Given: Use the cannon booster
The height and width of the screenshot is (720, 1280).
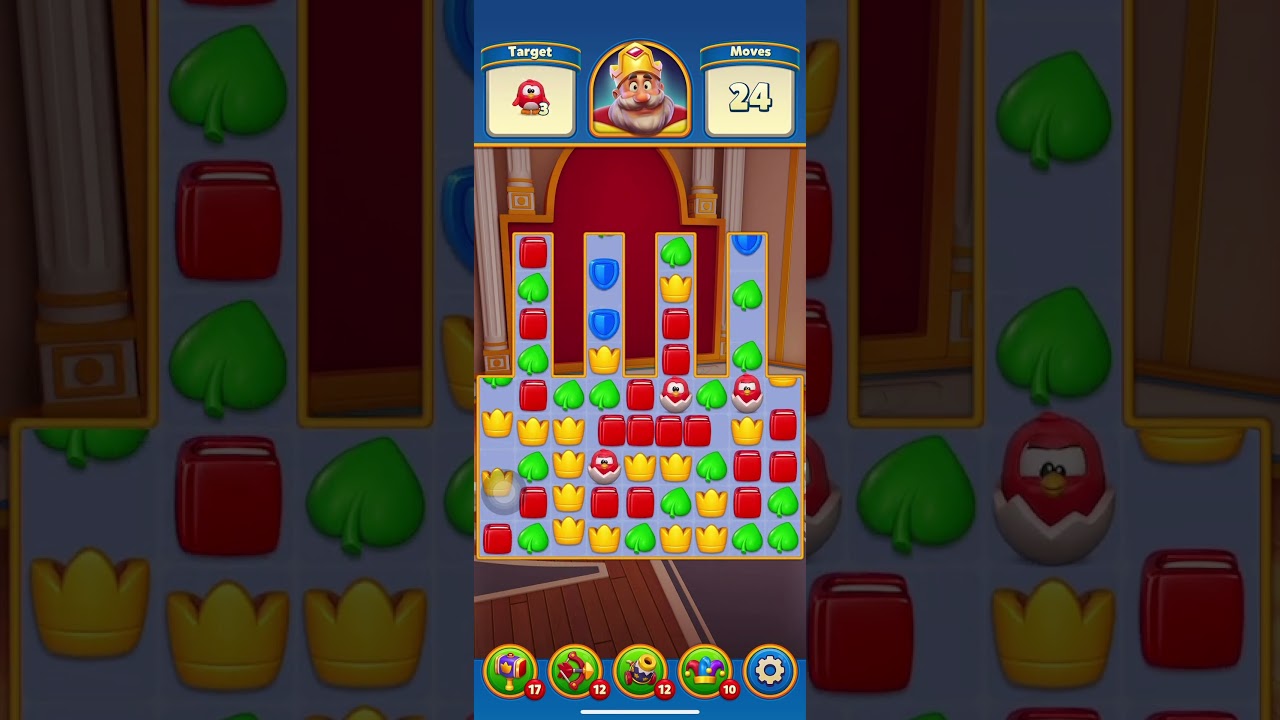Looking at the screenshot, I should tap(641, 670).
